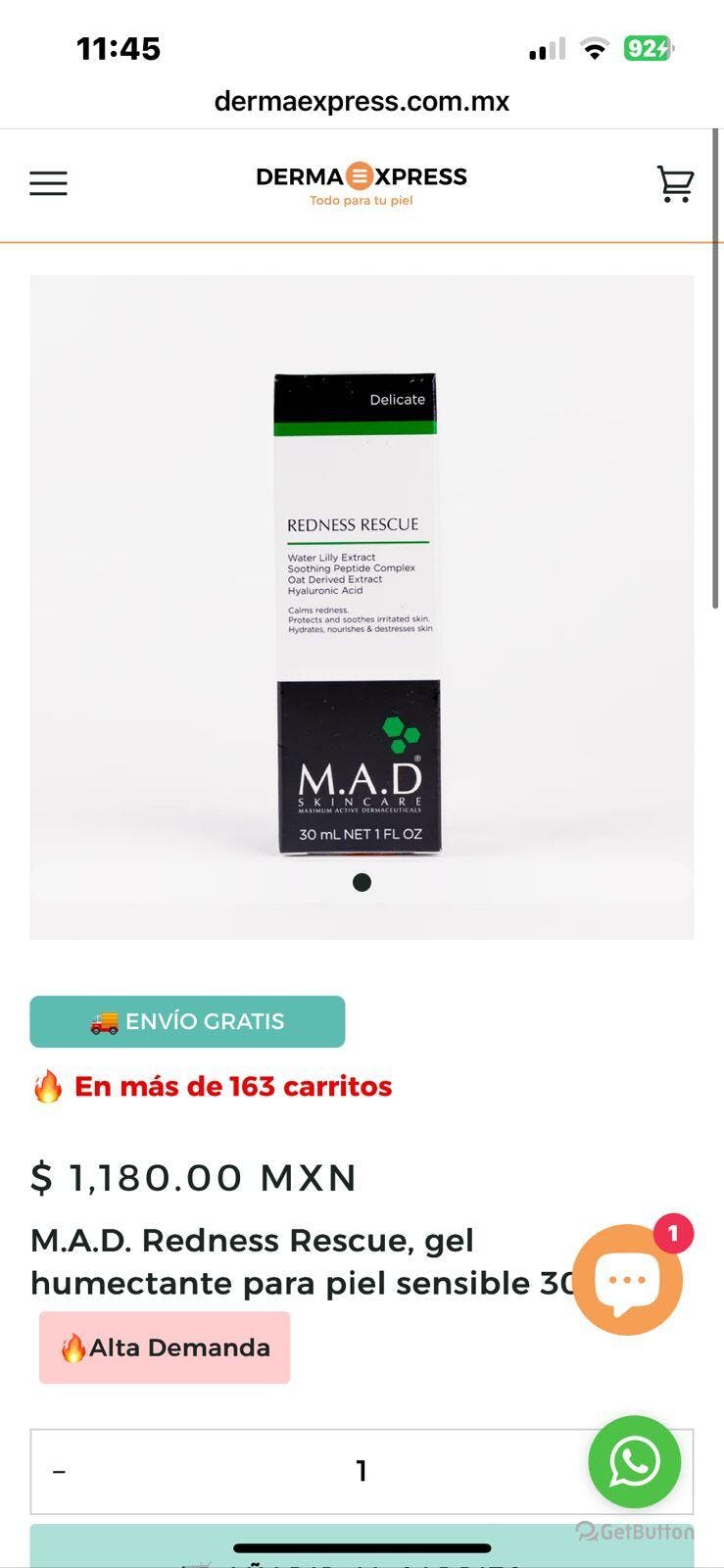Open the dermaexpress.com.mx address bar
Image resolution: width=724 pixels, height=1568 pixels.
pos(362,101)
